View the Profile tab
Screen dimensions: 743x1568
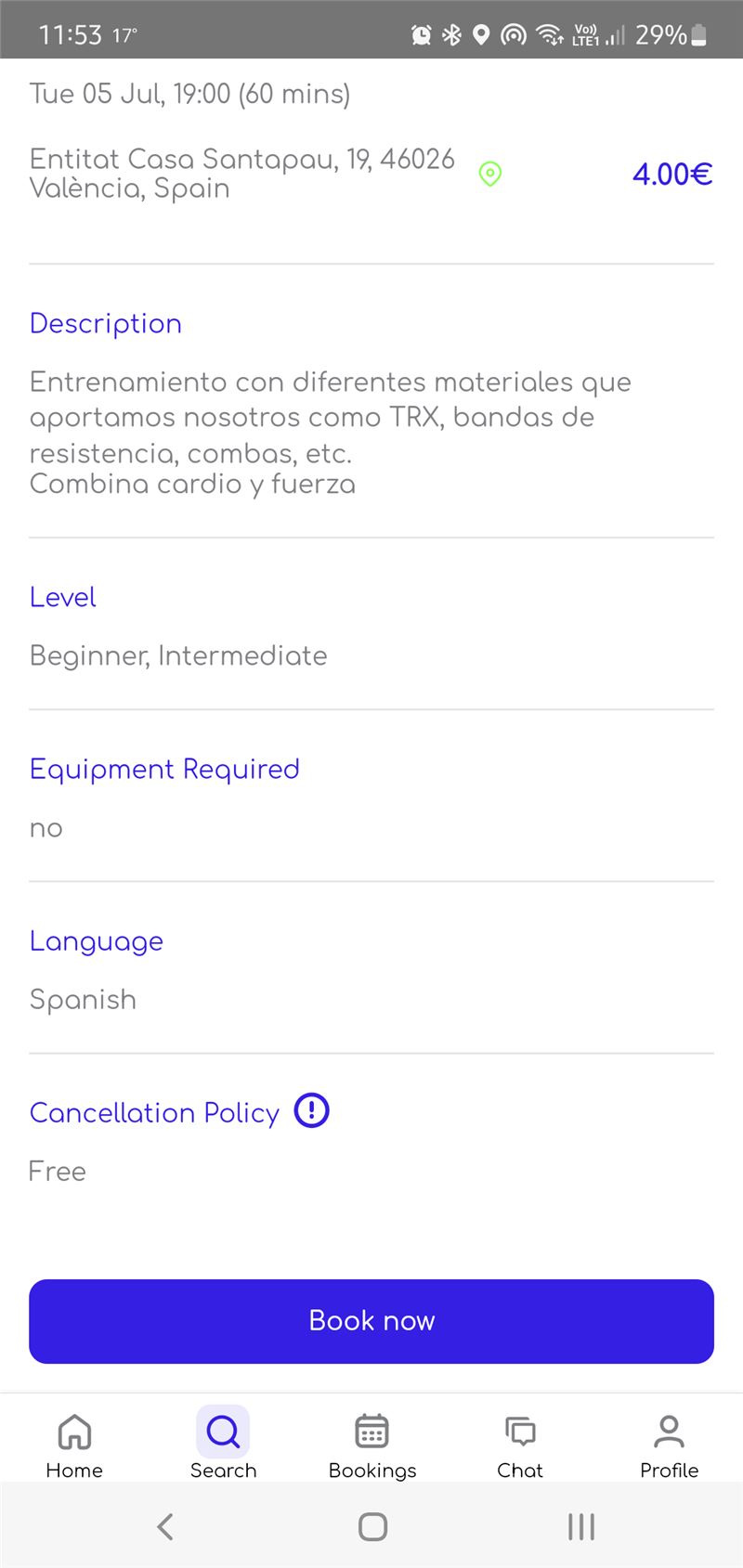(669, 1445)
